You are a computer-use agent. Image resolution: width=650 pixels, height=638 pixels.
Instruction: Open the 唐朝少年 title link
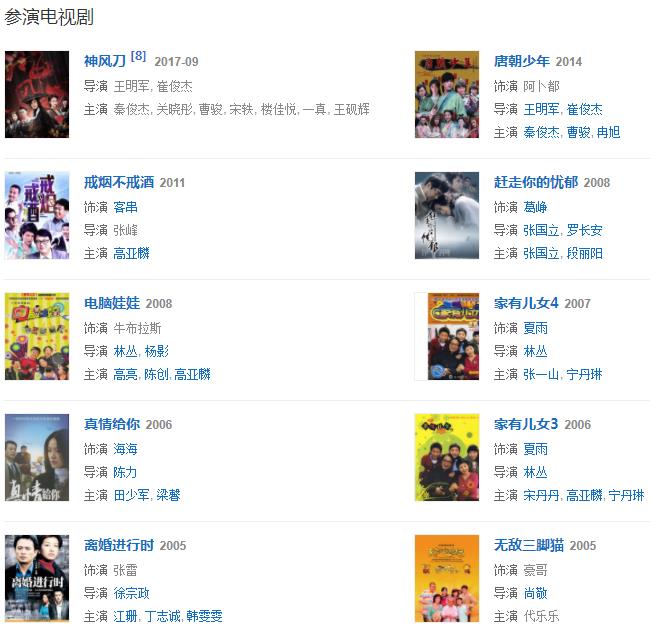click(521, 61)
